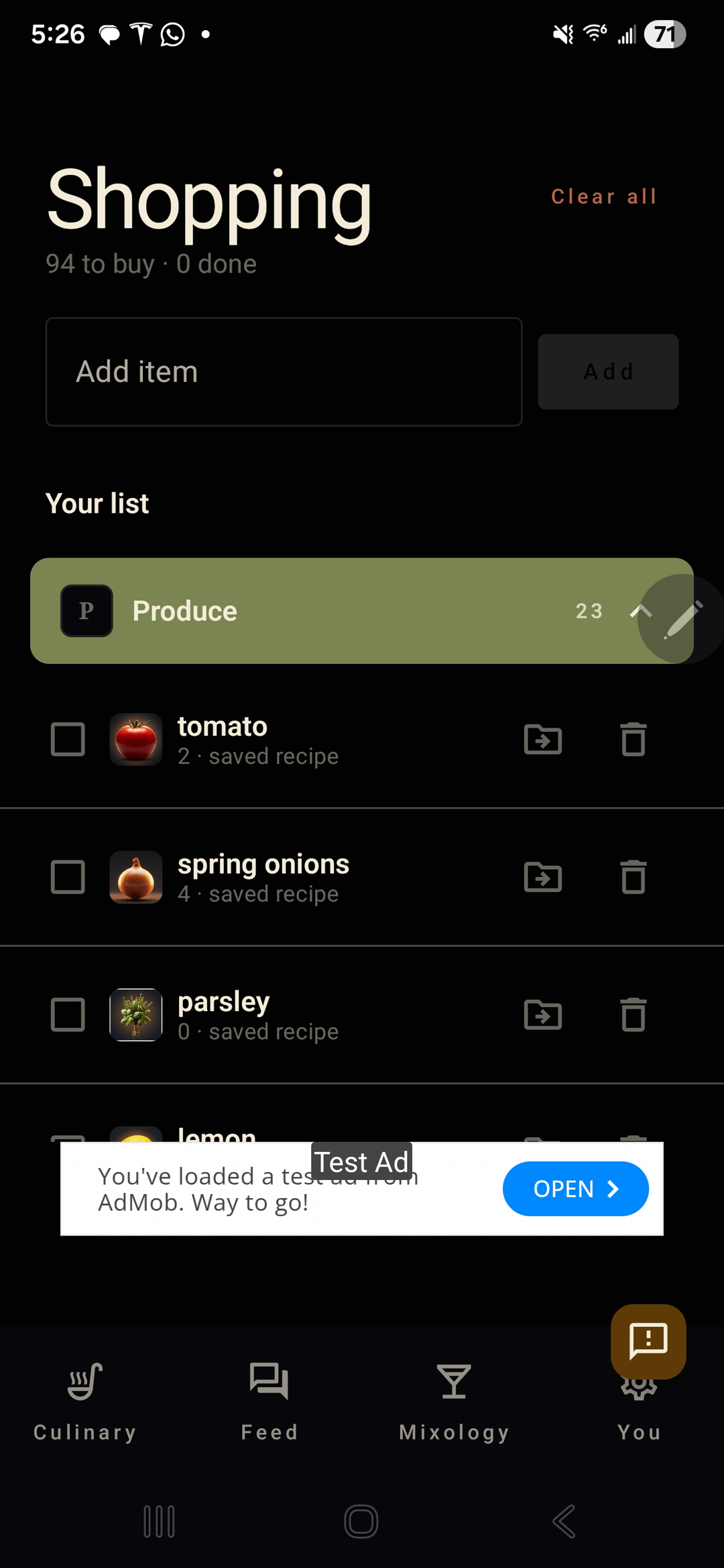This screenshot has height=1568, width=724.
Task: Tap the tomato item thumbnail
Action: pyautogui.click(x=135, y=740)
